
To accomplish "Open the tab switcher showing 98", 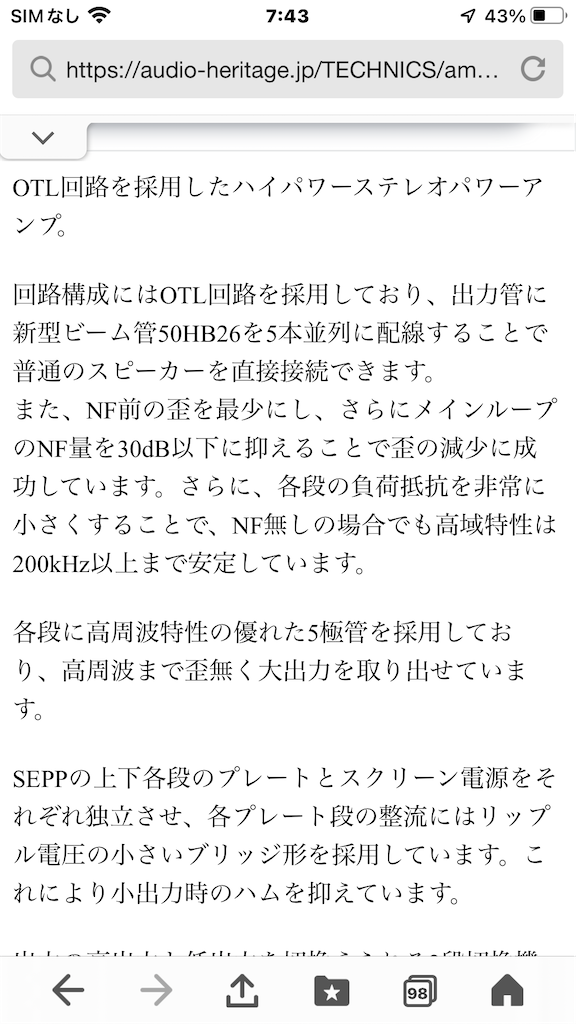I will coord(419,991).
